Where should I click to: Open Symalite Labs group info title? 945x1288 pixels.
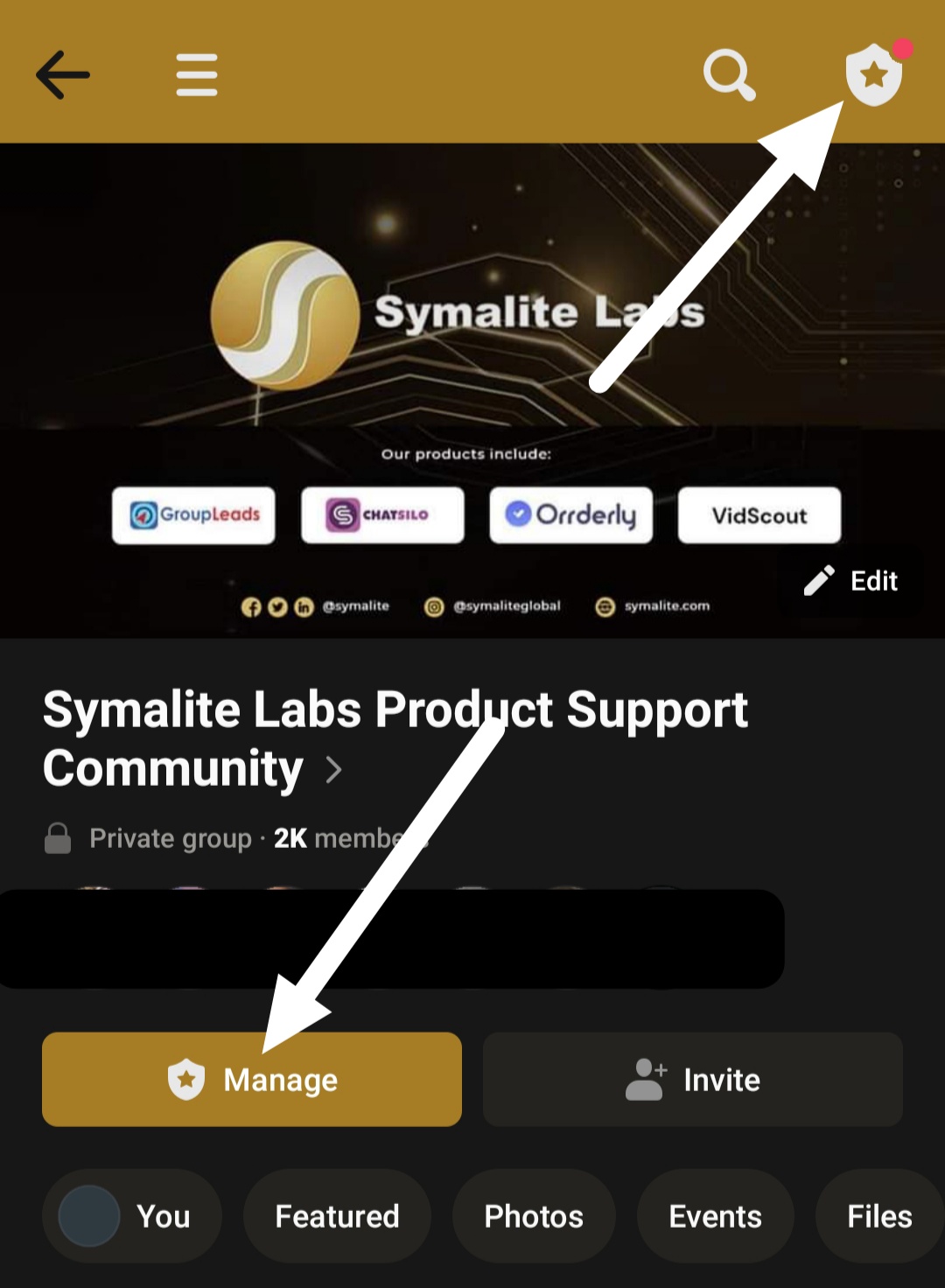pyautogui.click(x=394, y=738)
